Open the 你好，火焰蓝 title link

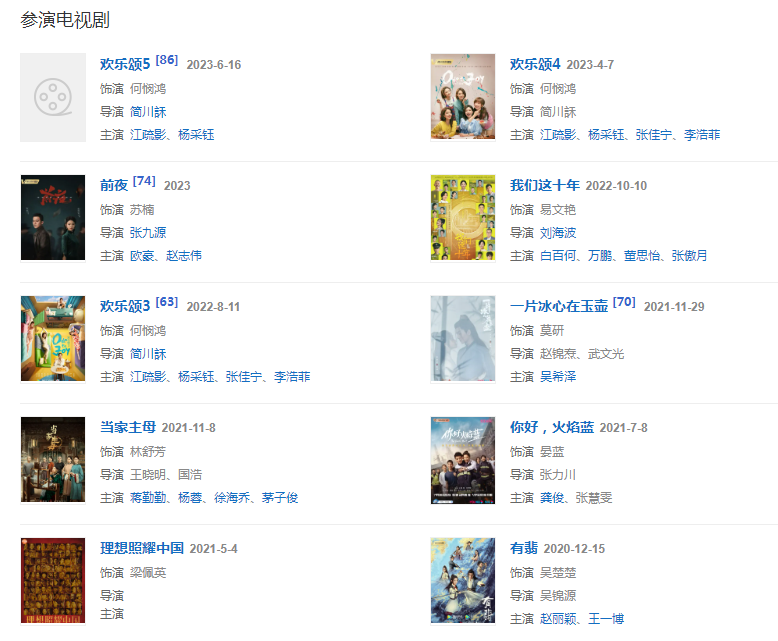click(551, 427)
